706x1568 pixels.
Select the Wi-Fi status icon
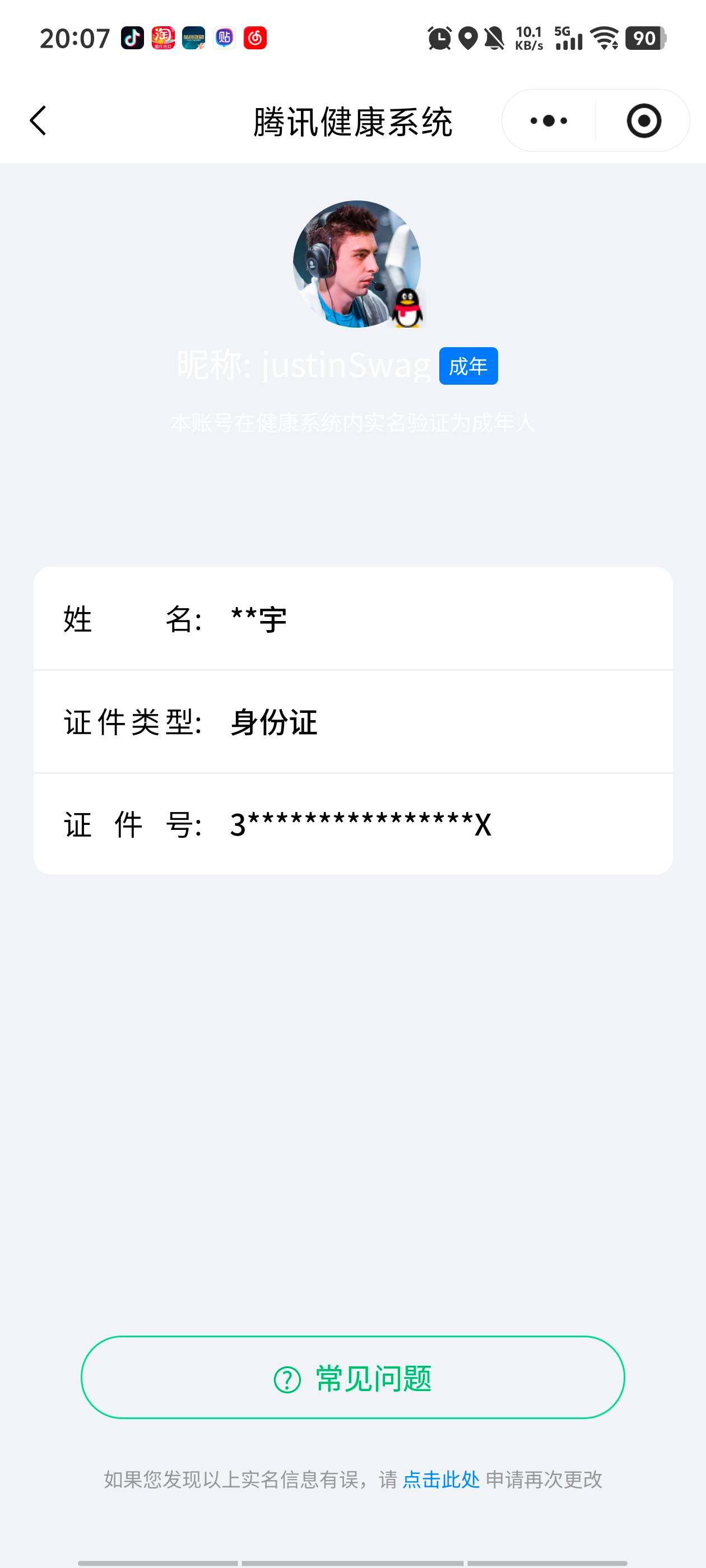coord(606,38)
